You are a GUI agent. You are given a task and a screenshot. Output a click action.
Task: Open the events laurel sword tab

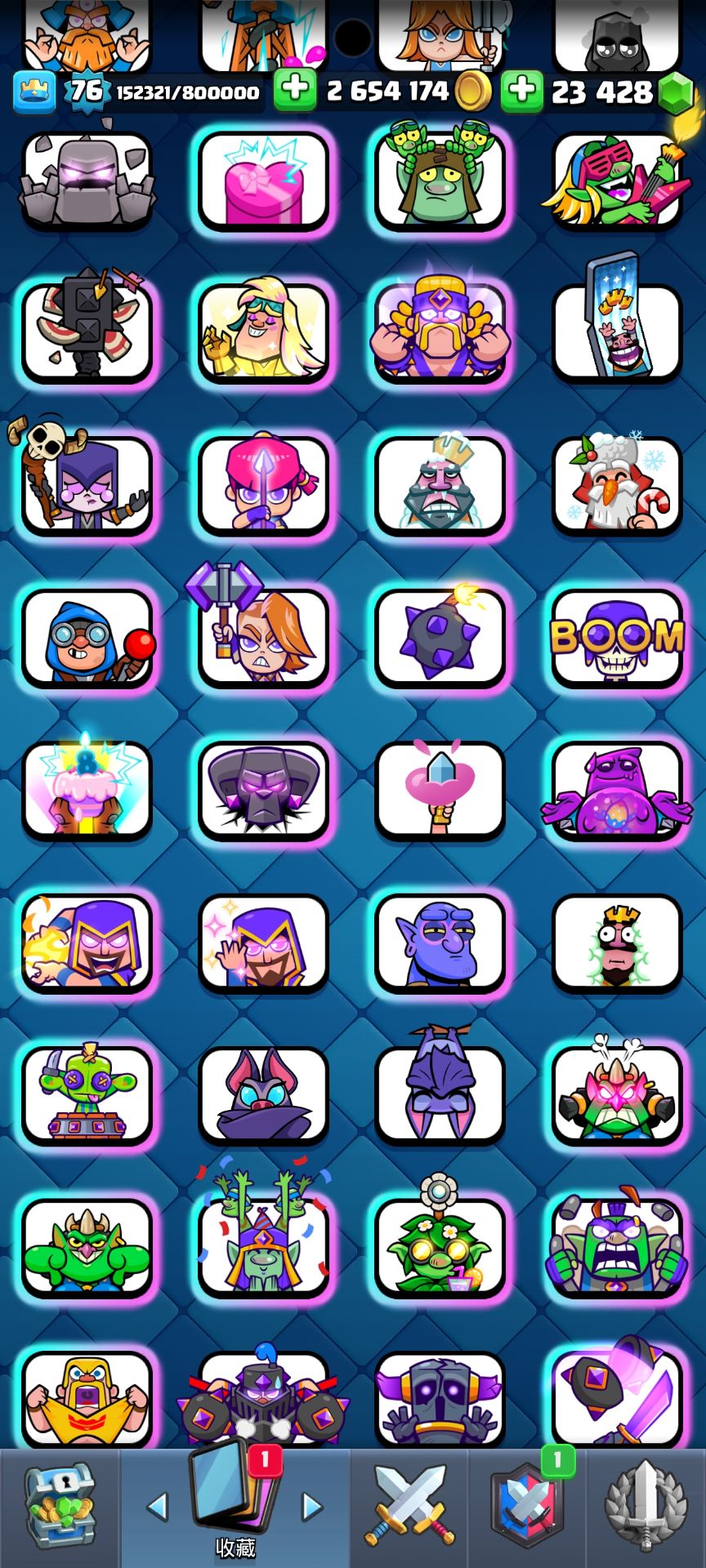click(646, 1507)
